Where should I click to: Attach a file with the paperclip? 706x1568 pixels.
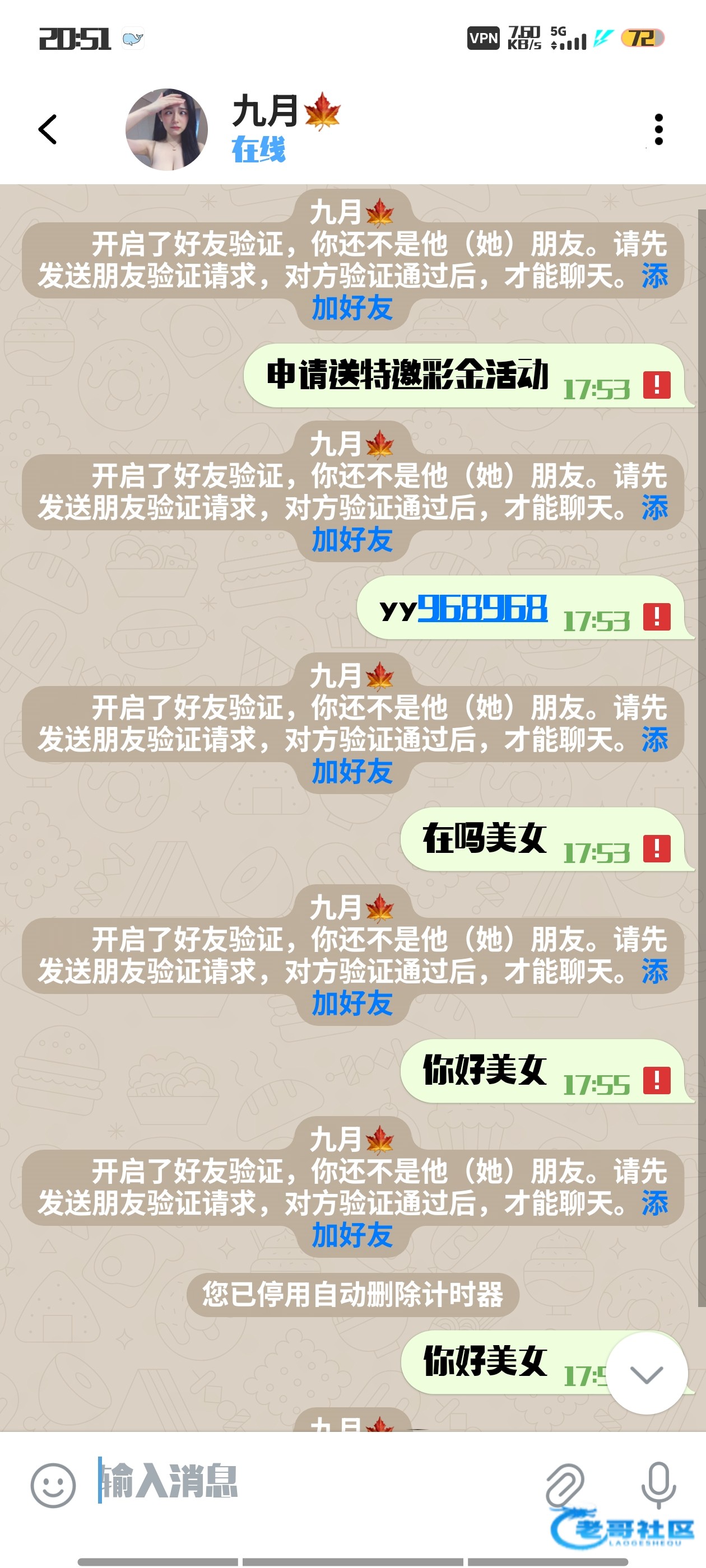(x=565, y=1485)
